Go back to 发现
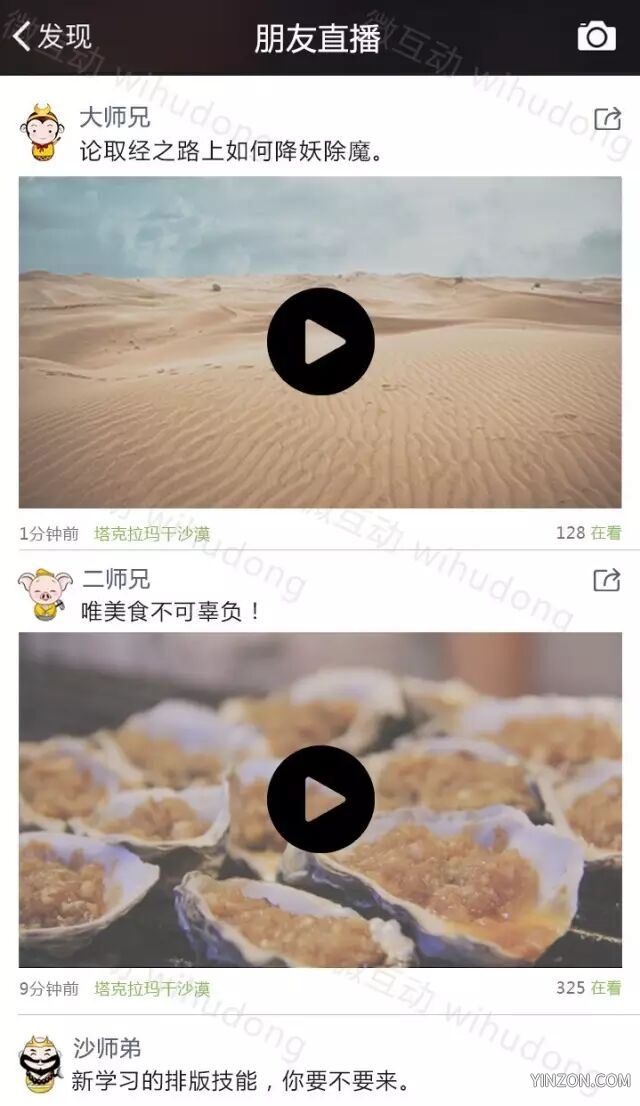The width and height of the screenshot is (640, 1106). pos(52,37)
